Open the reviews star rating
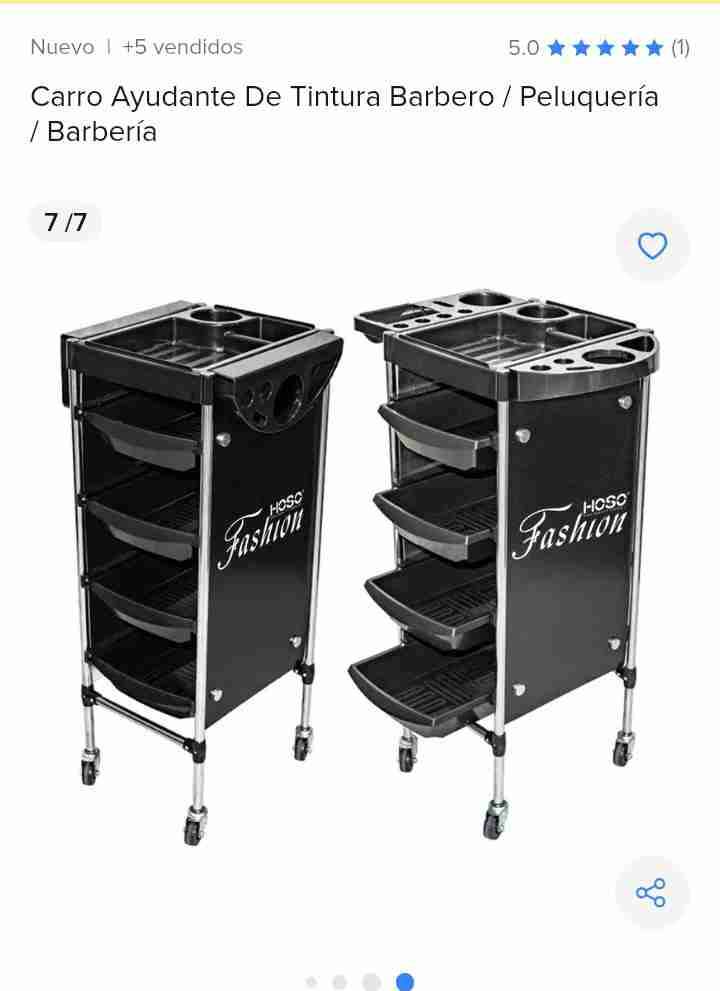Image resolution: width=720 pixels, height=991 pixels. [x=604, y=48]
